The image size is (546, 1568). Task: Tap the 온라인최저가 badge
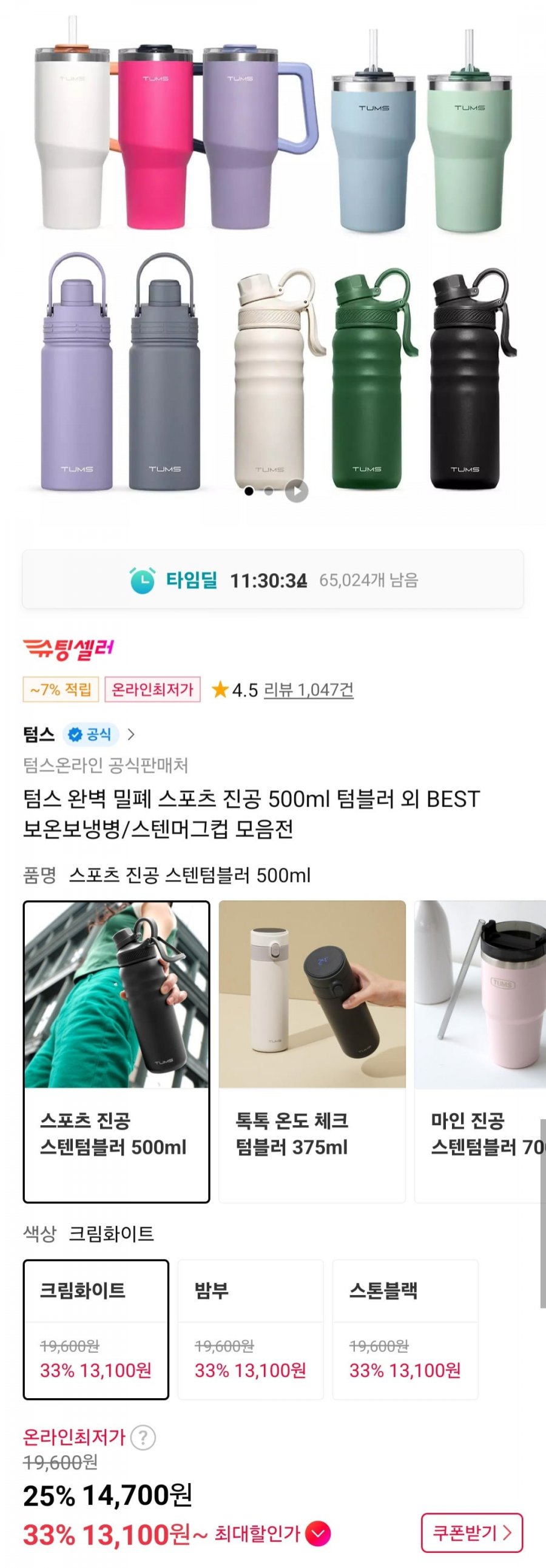pos(152,690)
